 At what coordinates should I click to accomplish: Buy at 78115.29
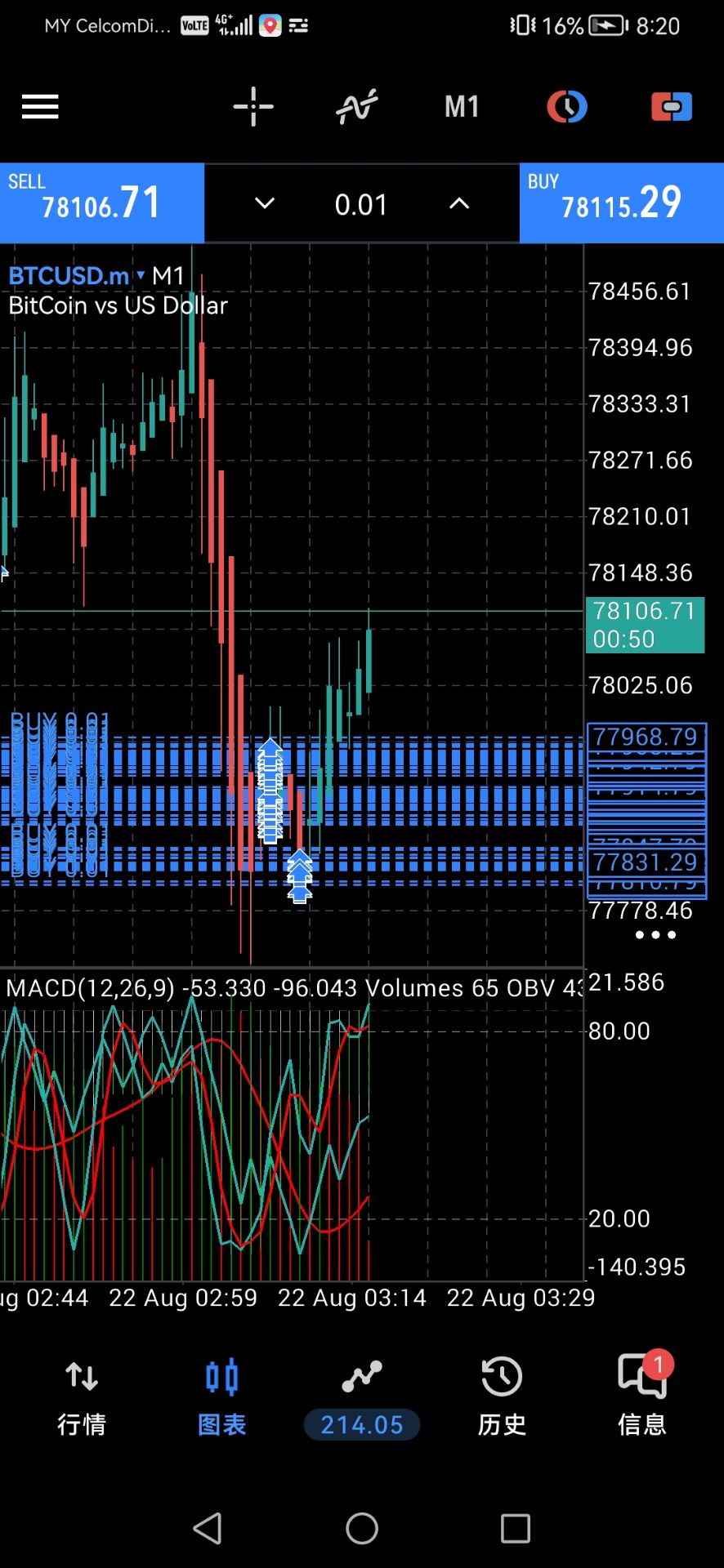coord(622,203)
